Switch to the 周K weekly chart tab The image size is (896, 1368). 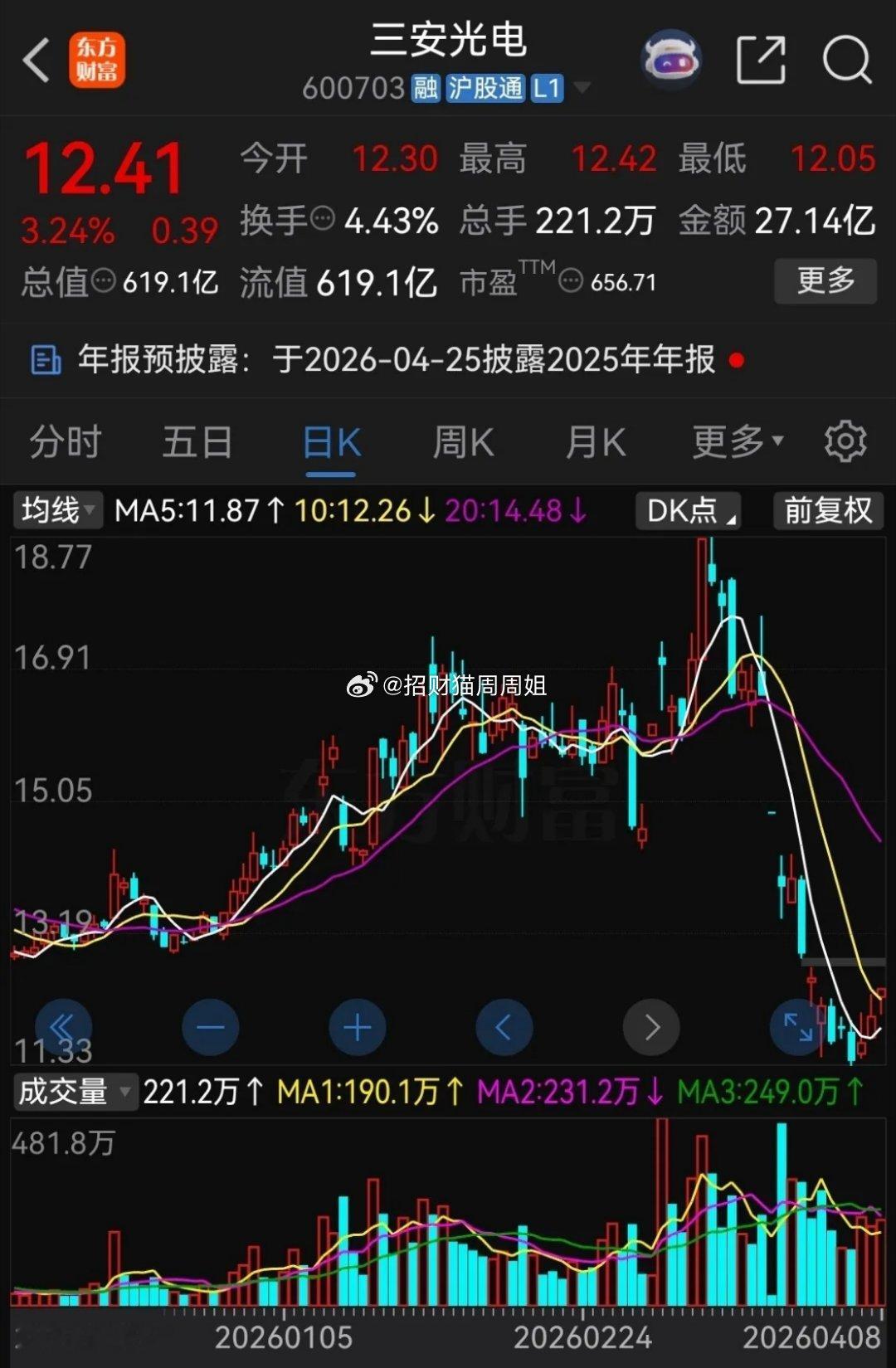click(462, 442)
